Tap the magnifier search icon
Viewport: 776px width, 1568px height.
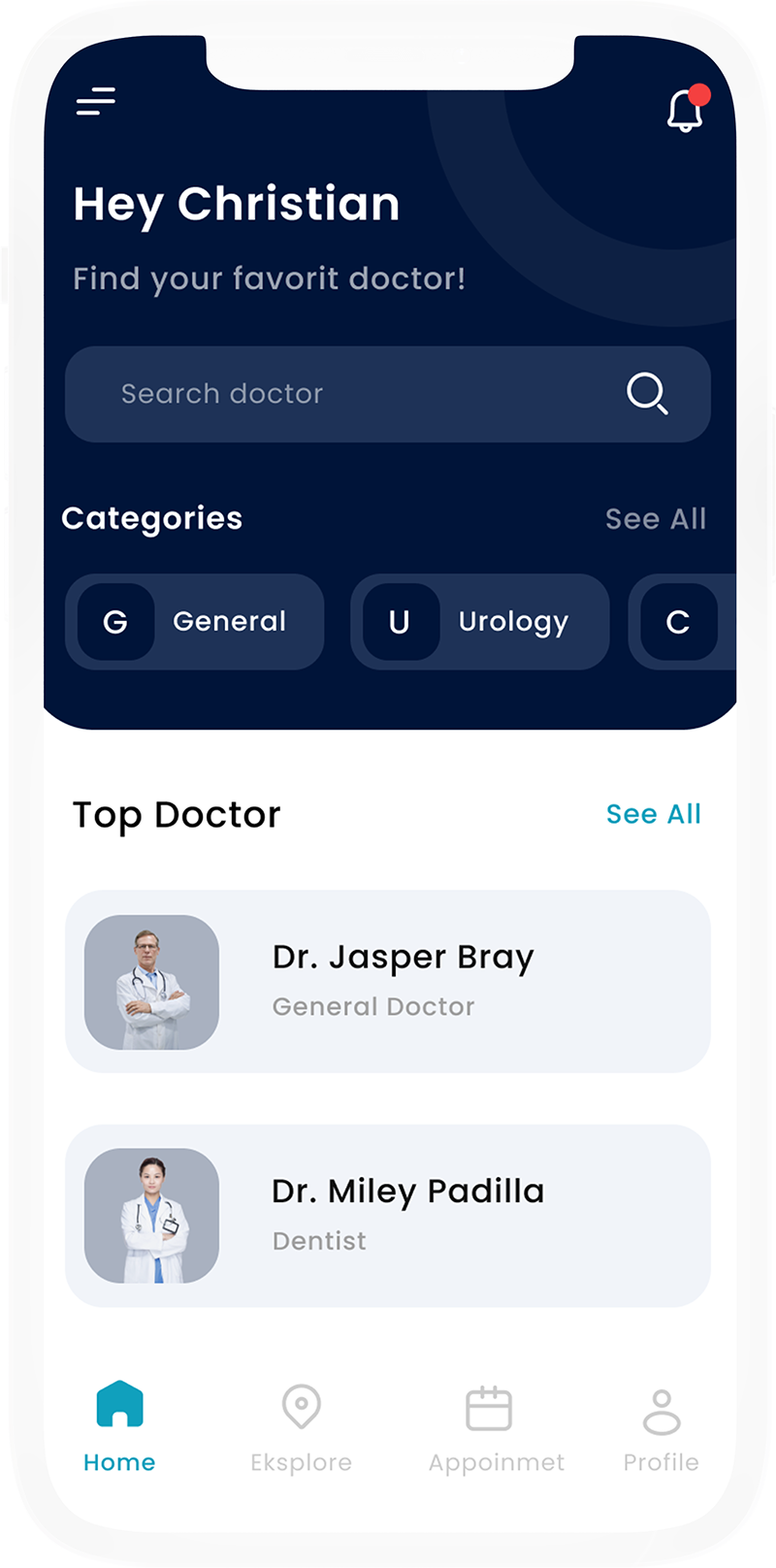(x=646, y=394)
